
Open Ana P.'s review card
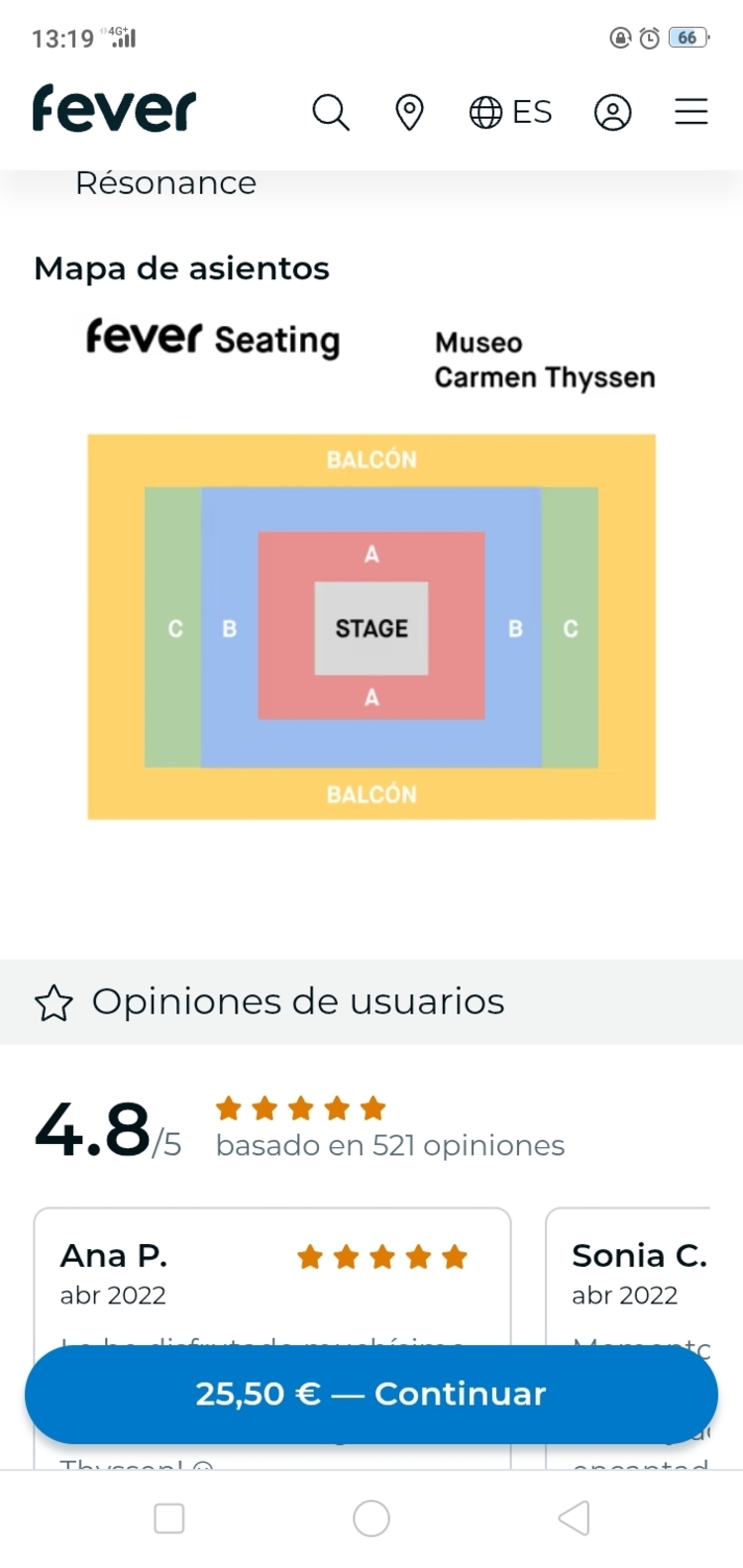(x=271, y=1278)
